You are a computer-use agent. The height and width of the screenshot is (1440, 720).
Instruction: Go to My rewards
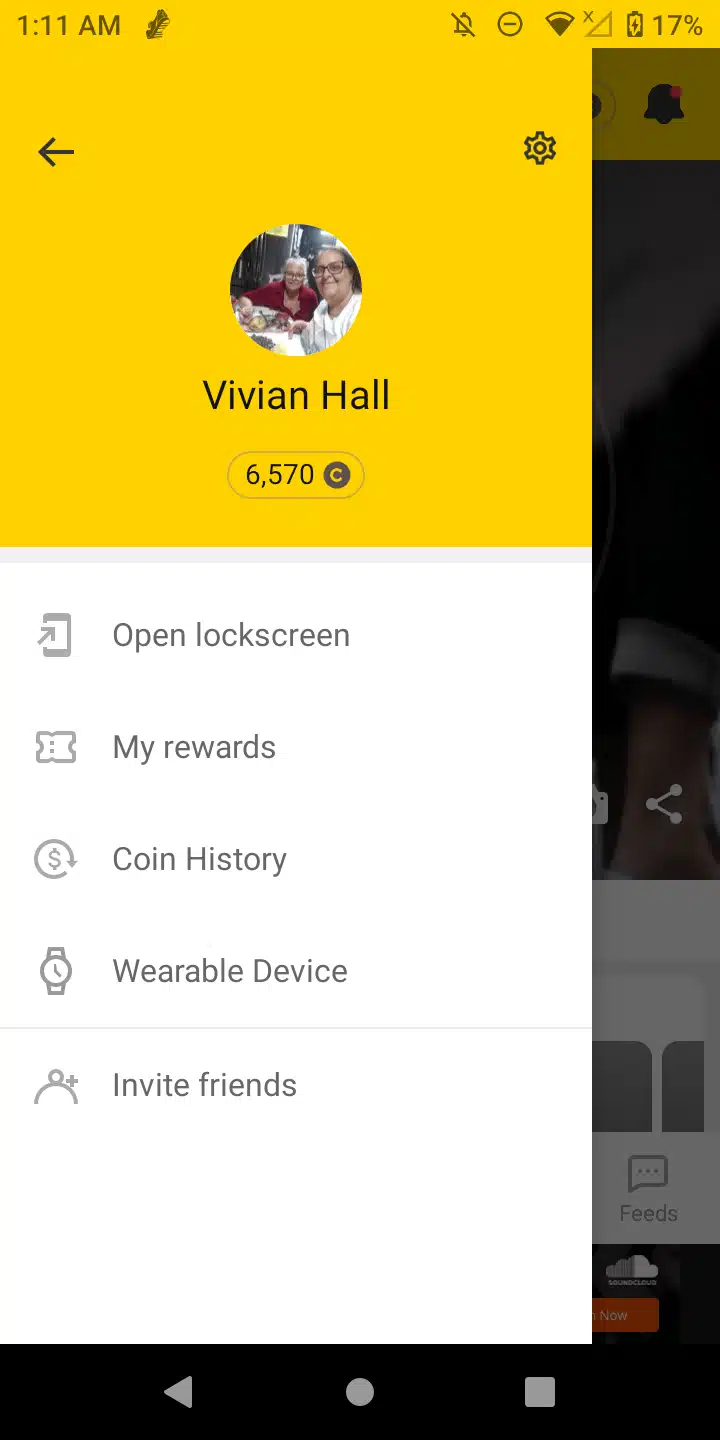coord(194,748)
